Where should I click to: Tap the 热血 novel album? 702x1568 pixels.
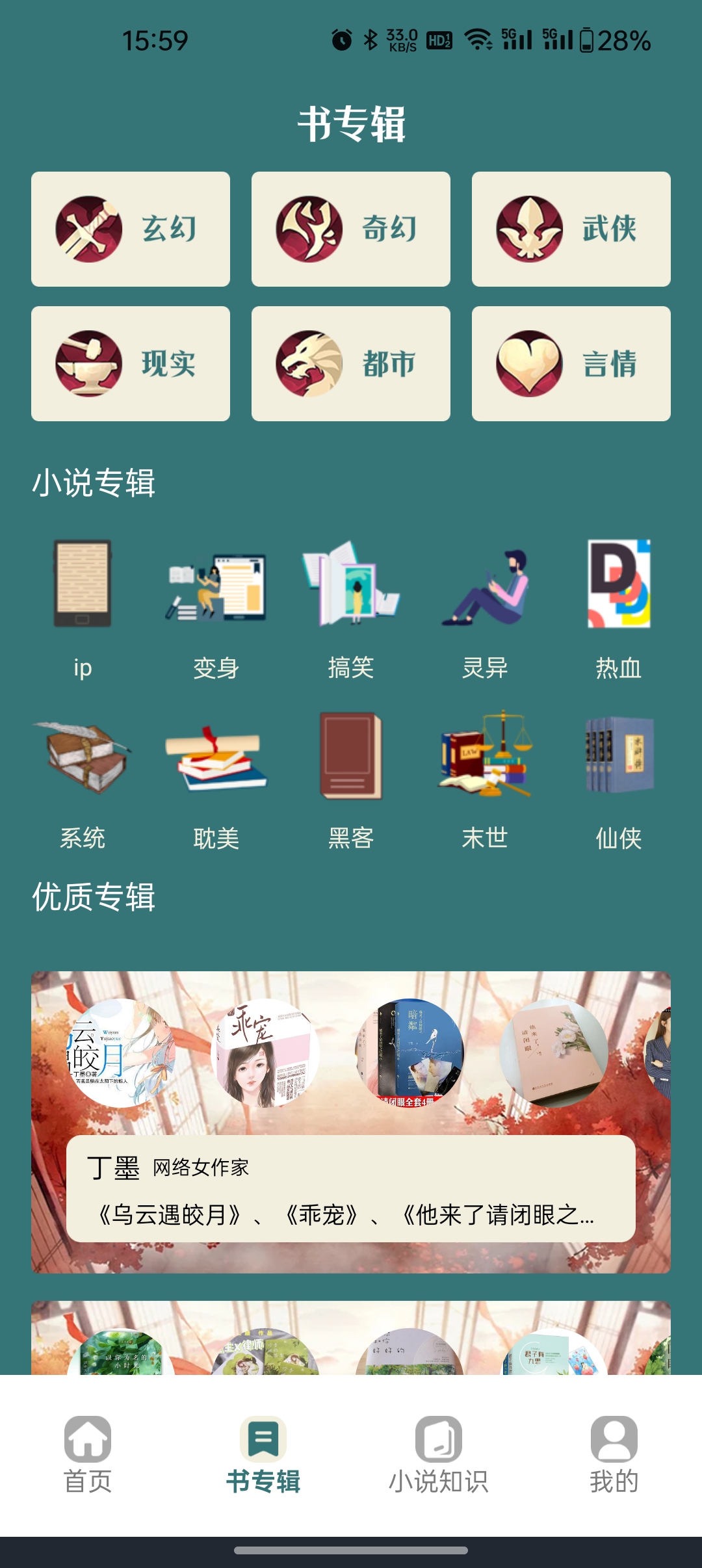tap(619, 608)
